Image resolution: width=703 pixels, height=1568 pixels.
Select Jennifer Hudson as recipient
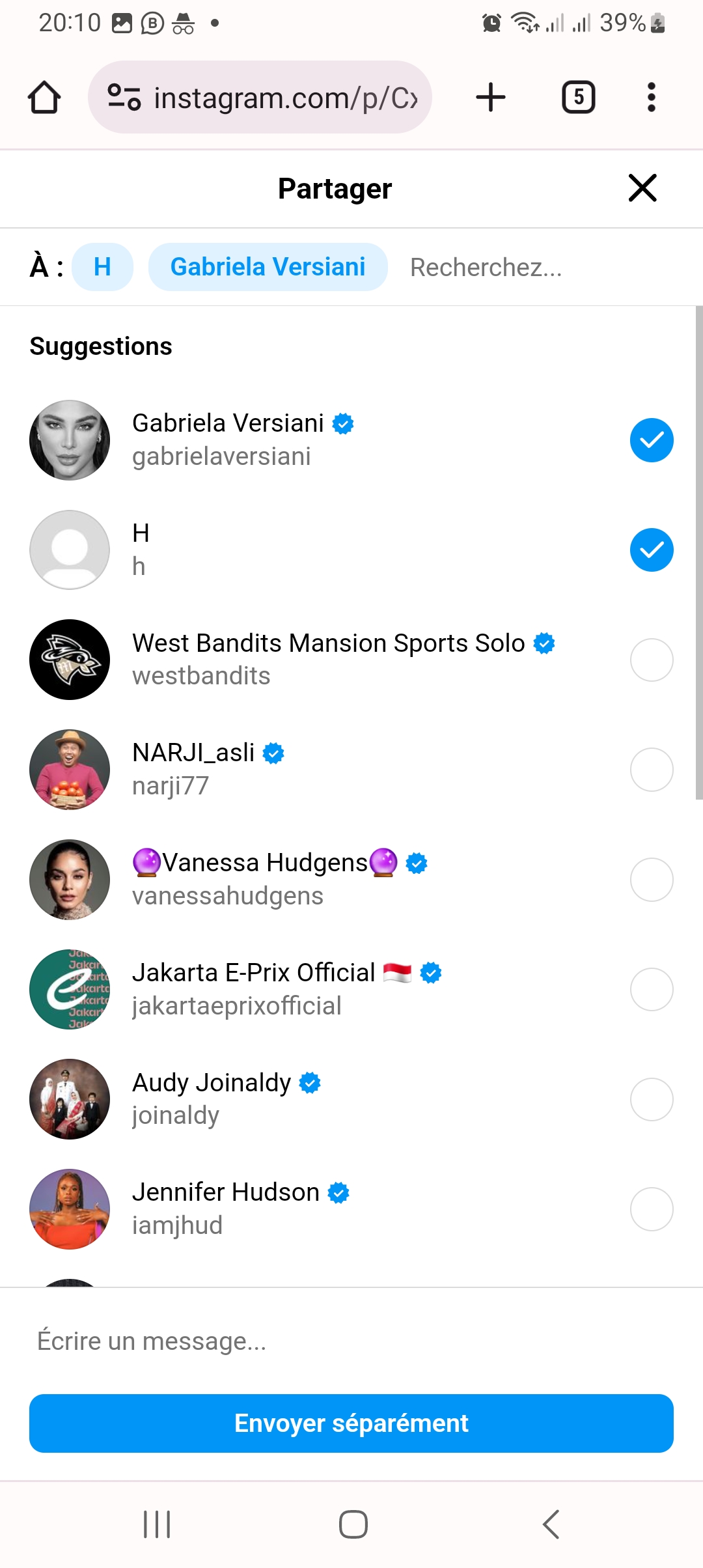pos(651,1209)
